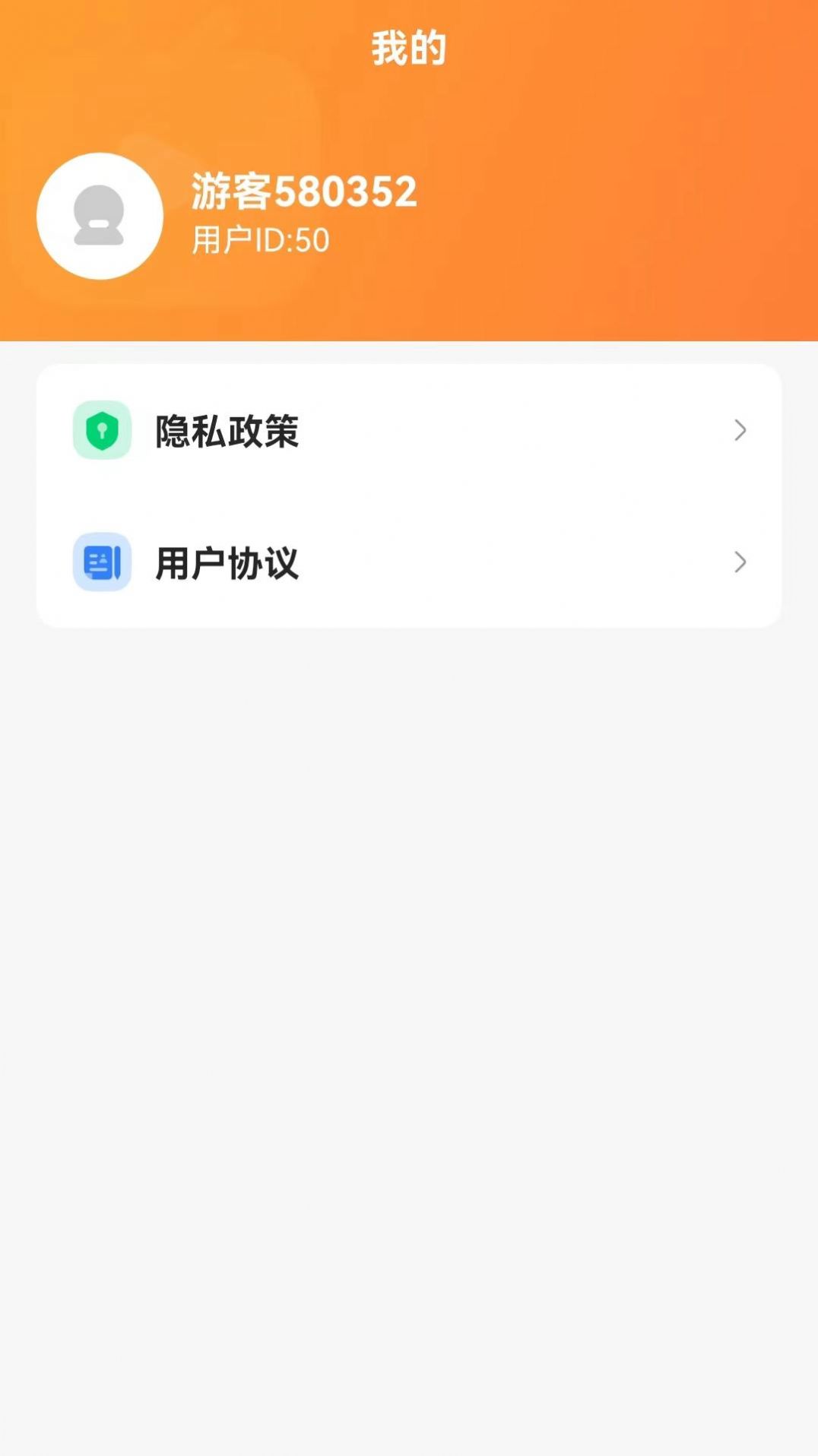Tap the divider between the two list rows

pyautogui.click(x=408, y=497)
